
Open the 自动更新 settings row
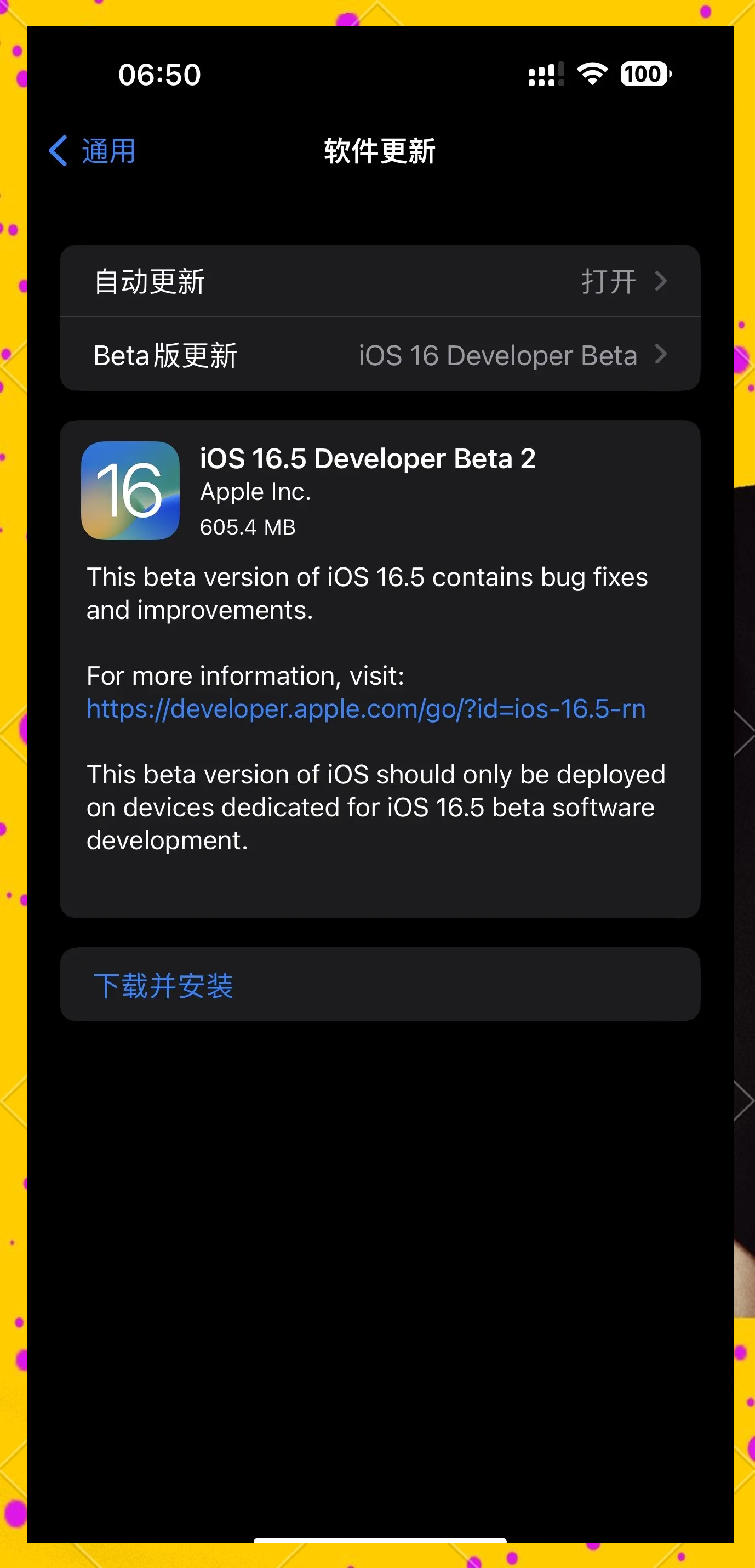(x=380, y=281)
